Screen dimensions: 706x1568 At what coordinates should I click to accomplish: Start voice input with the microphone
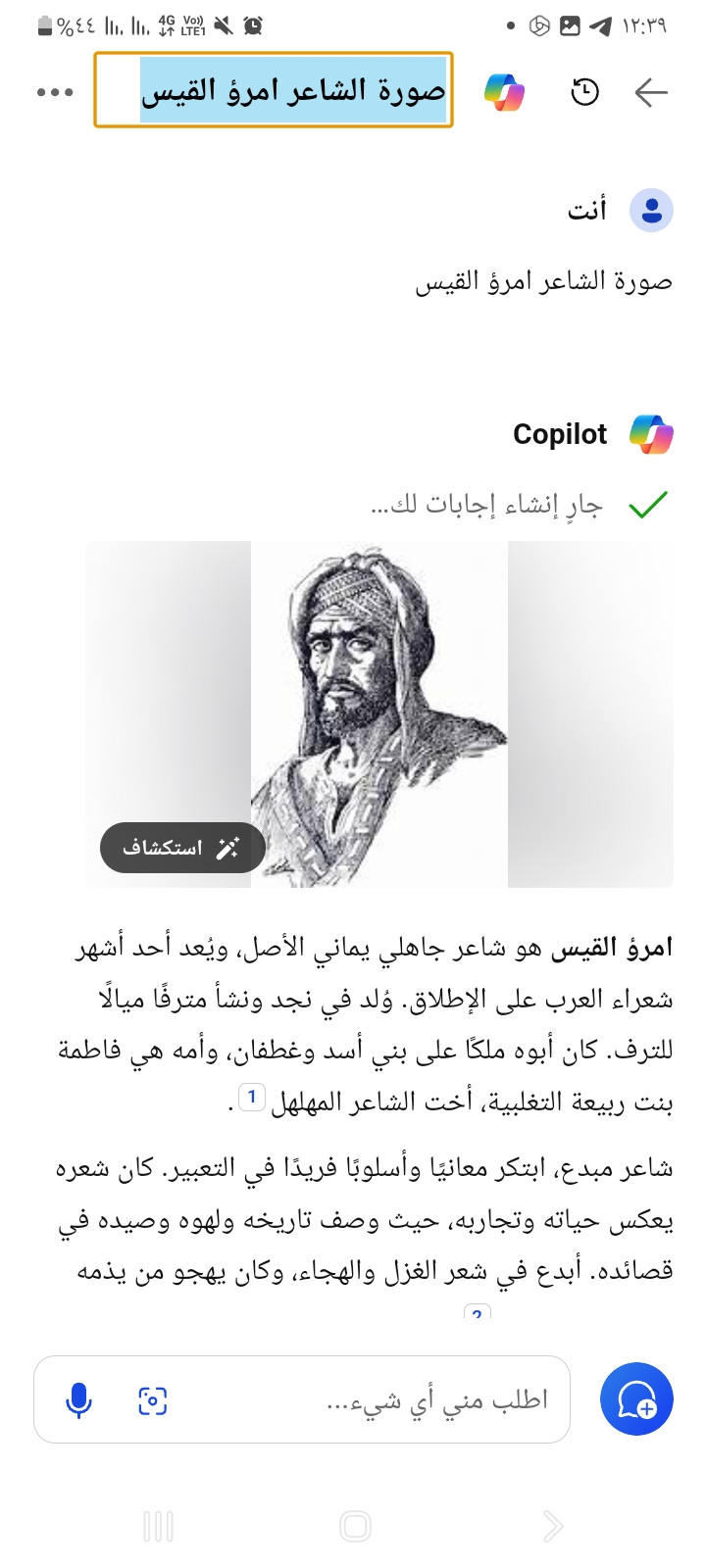pyautogui.click(x=78, y=1400)
